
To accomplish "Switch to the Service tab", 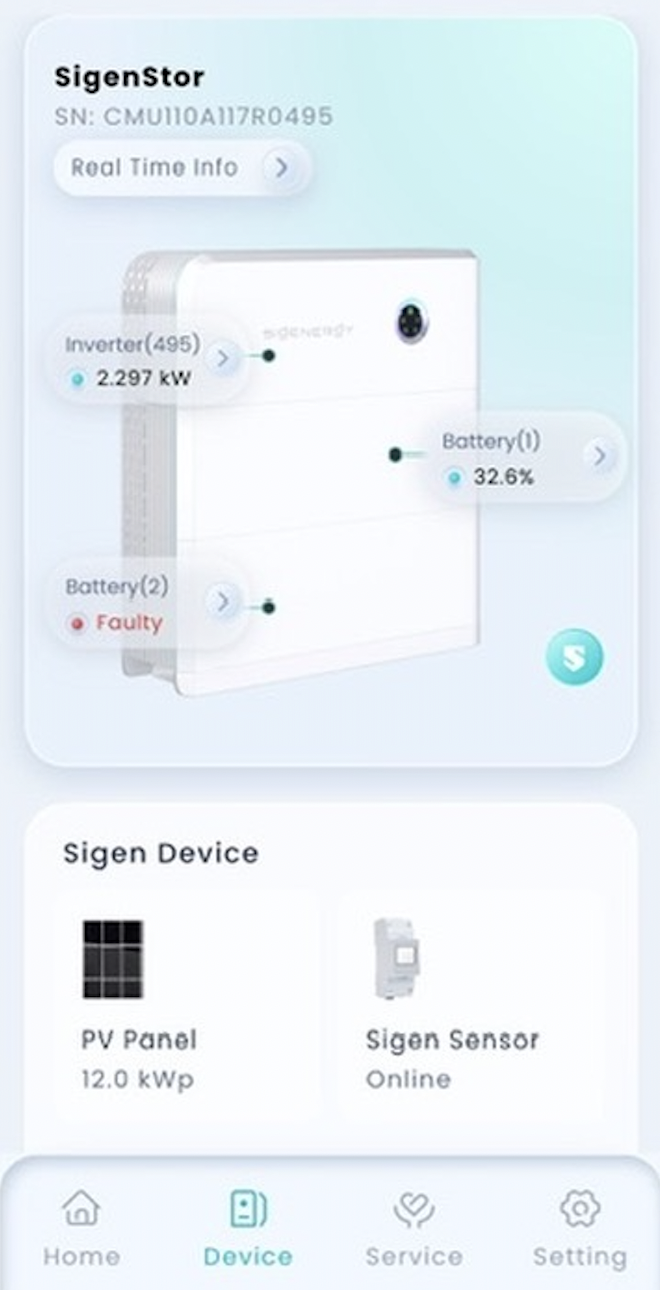I will [414, 1228].
